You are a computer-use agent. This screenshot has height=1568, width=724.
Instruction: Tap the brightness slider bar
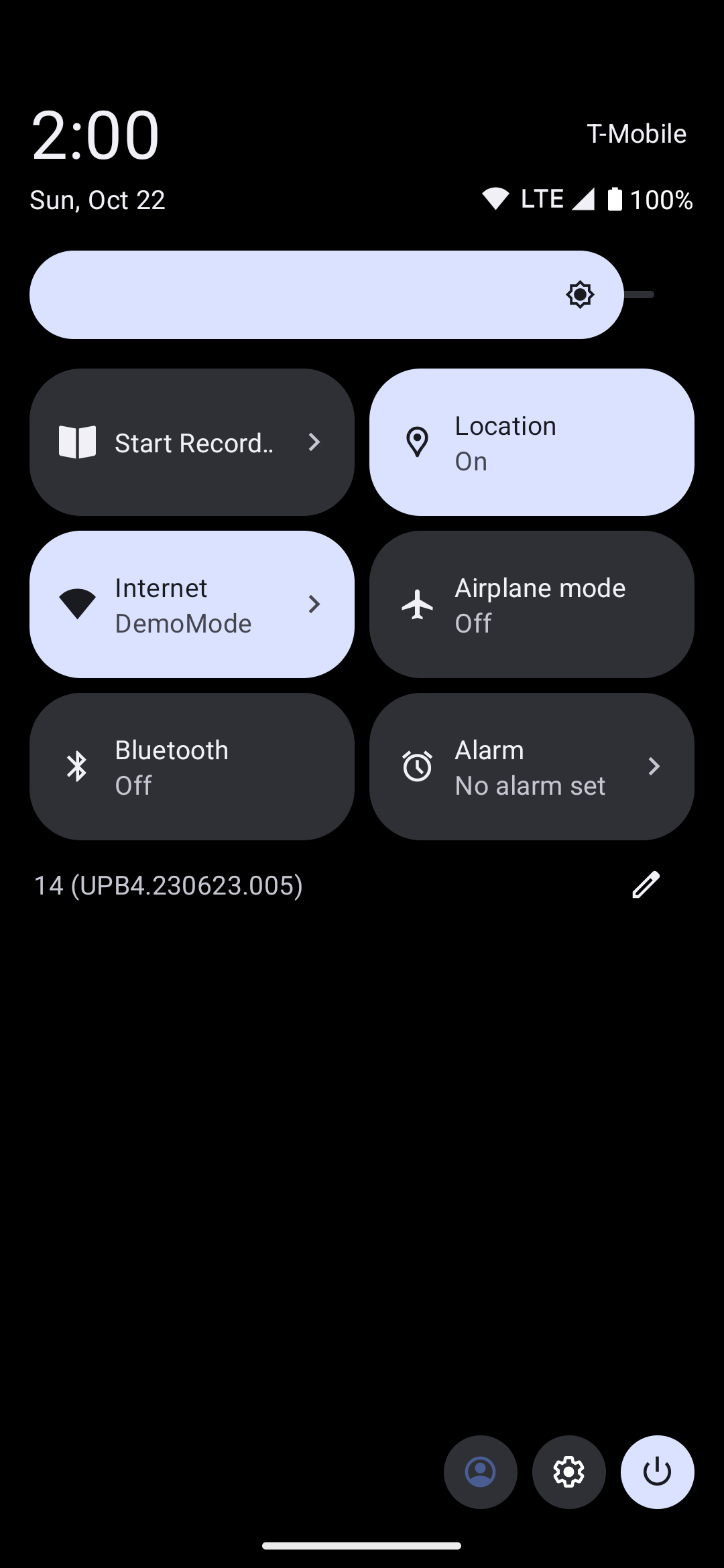[x=326, y=295]
